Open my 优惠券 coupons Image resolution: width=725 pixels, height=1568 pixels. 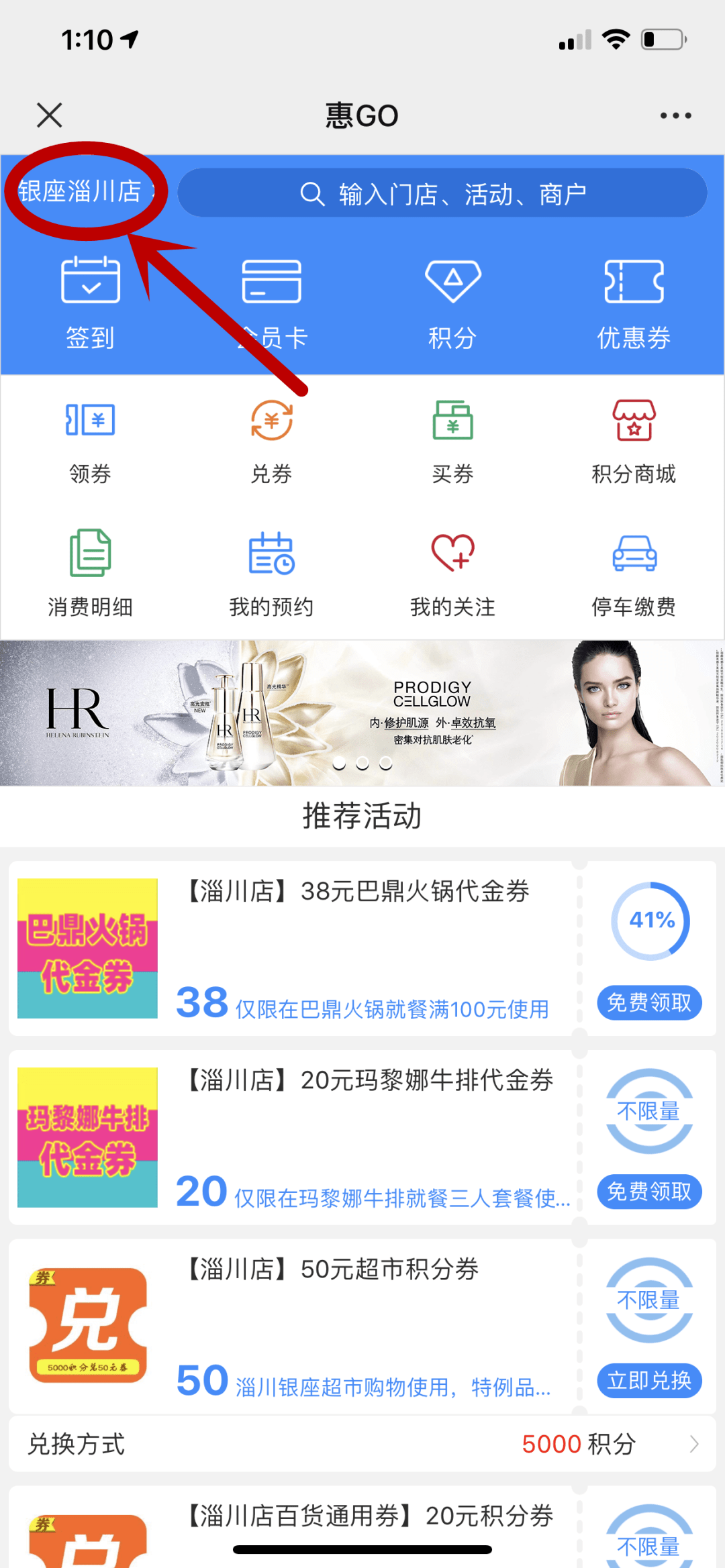point(634,302)
